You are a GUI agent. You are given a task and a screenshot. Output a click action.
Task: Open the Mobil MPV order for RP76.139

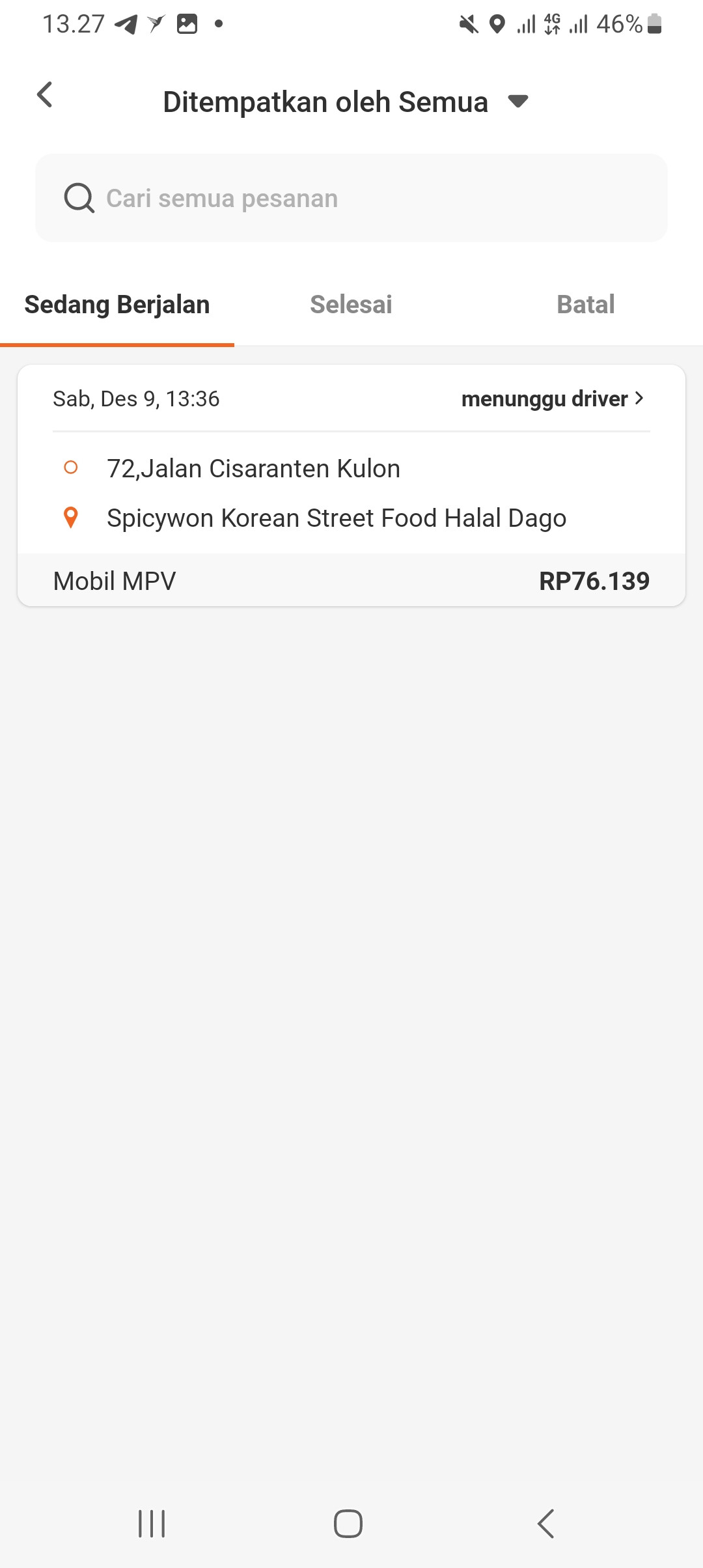point(351,485)
